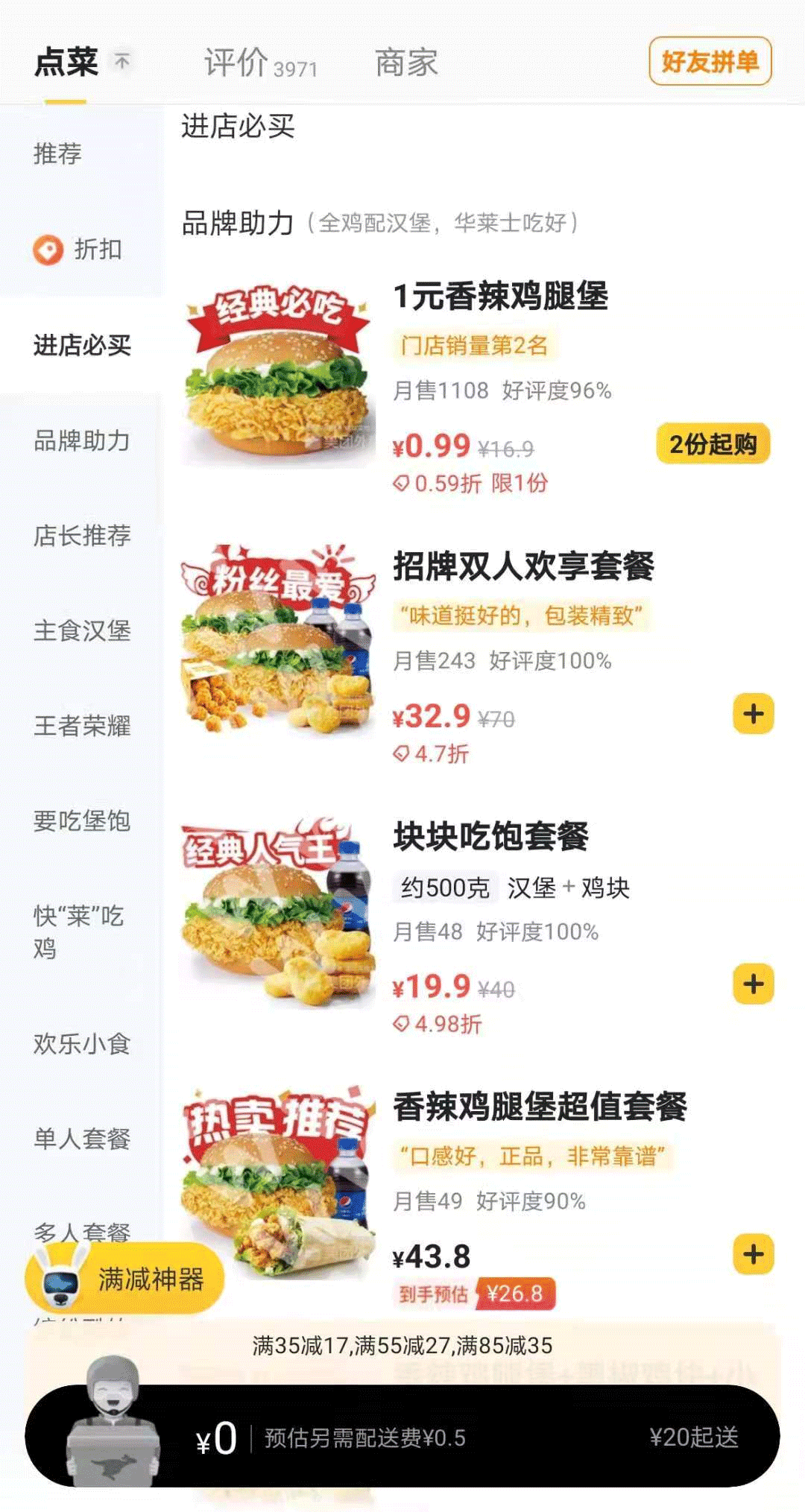Select the 快"莱"吃鸡 category
Screen dimensions: 805x1512
(x=78, y=931)
